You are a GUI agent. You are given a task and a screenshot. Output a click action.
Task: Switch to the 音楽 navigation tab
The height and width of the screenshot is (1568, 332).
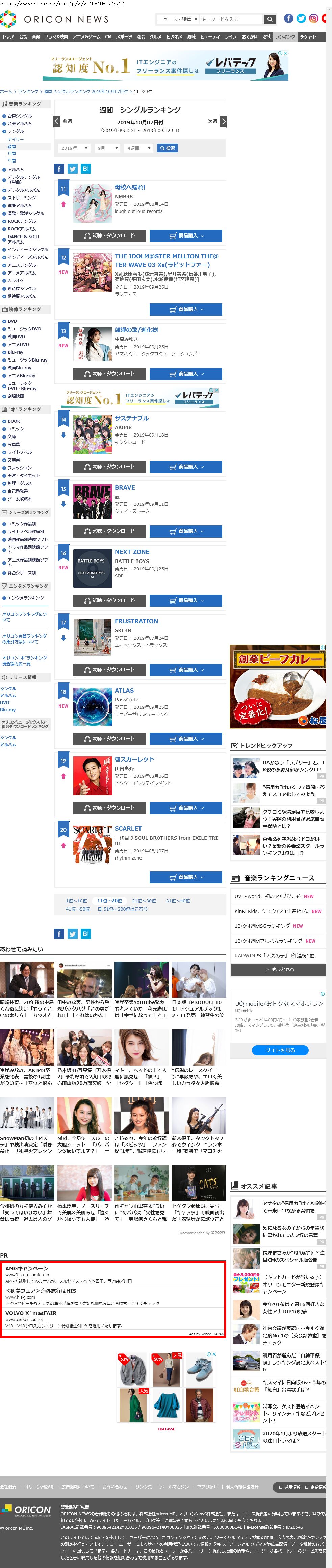[x=36, y=36]
